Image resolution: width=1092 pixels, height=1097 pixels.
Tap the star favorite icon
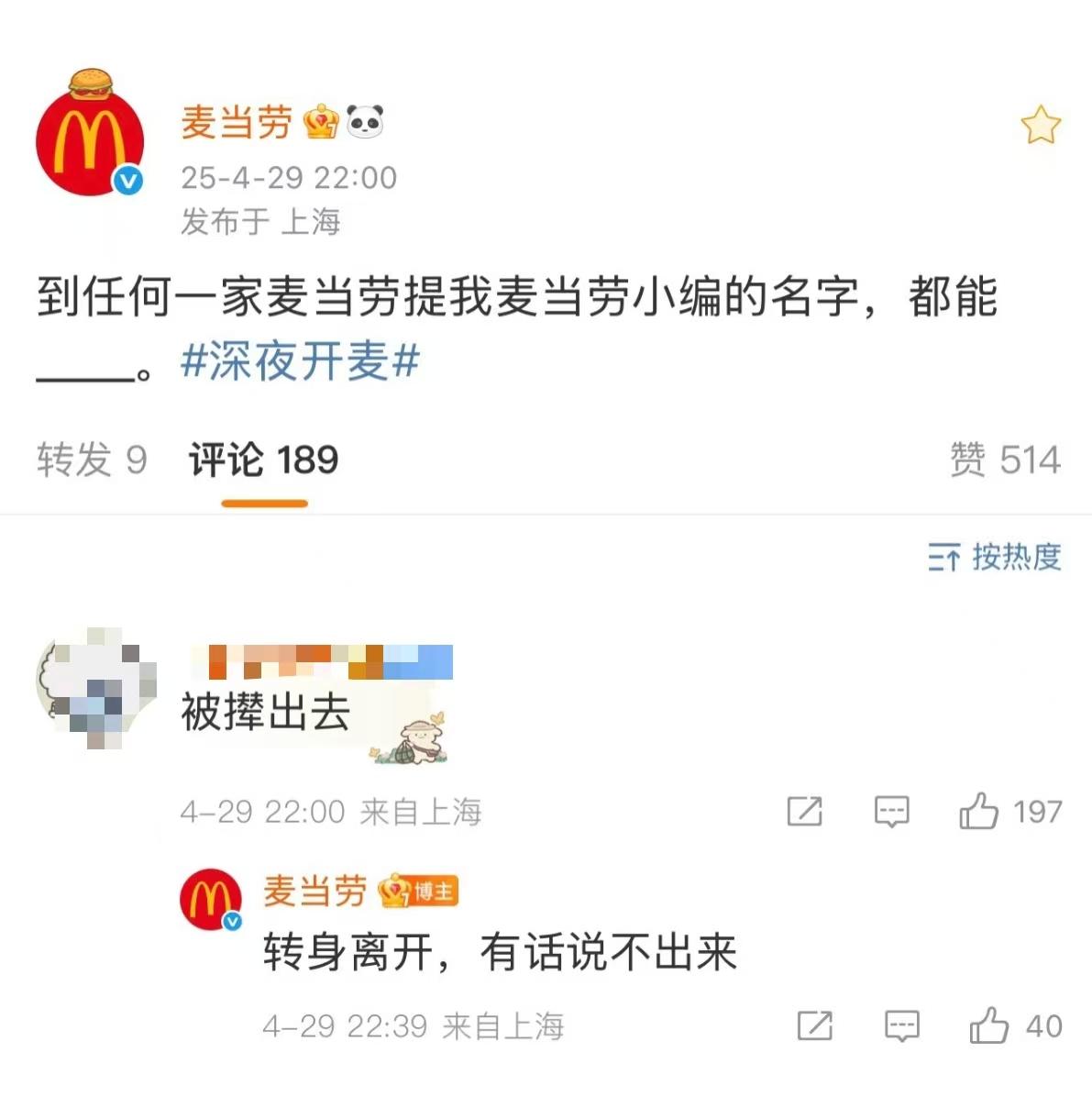click(1041, 126)
